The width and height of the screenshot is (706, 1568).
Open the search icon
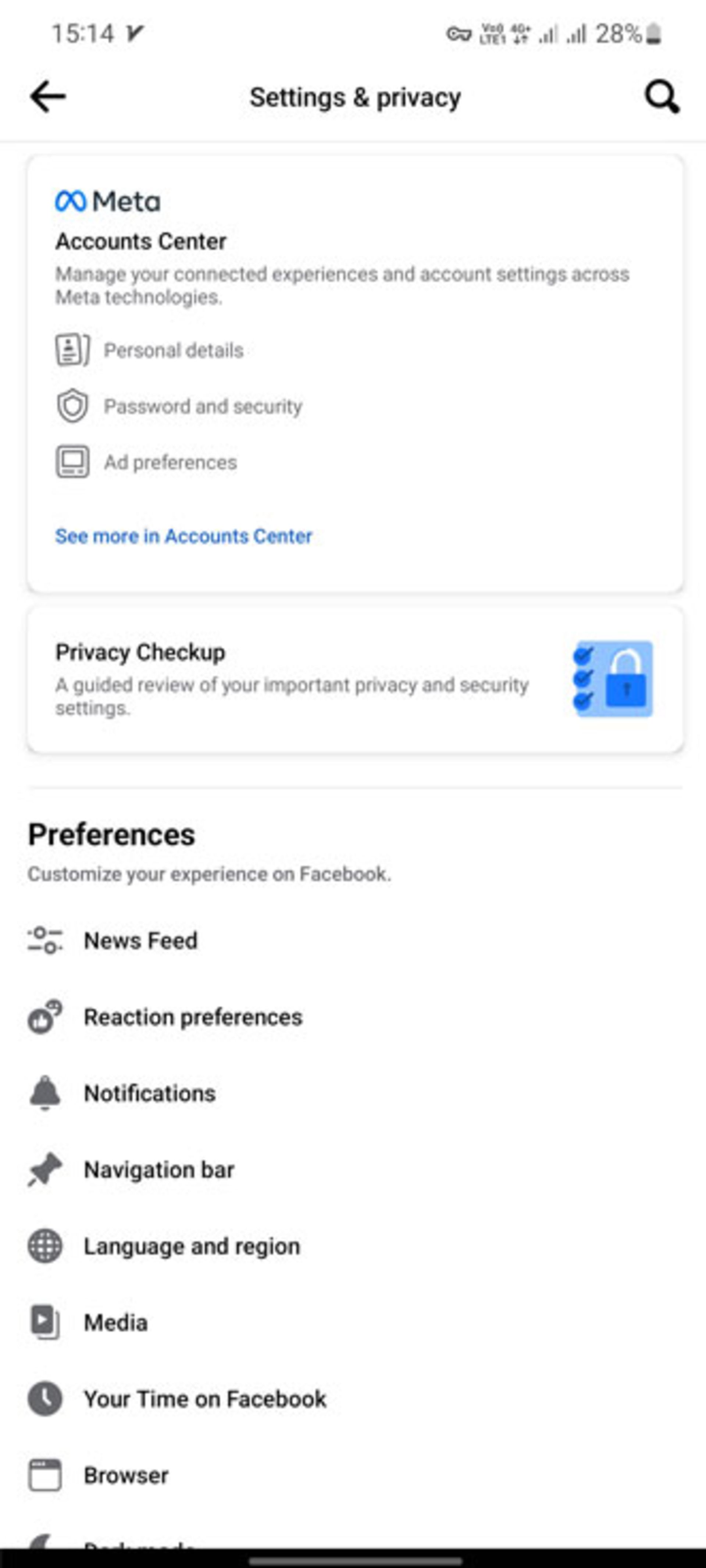click(x=662, y=96)
